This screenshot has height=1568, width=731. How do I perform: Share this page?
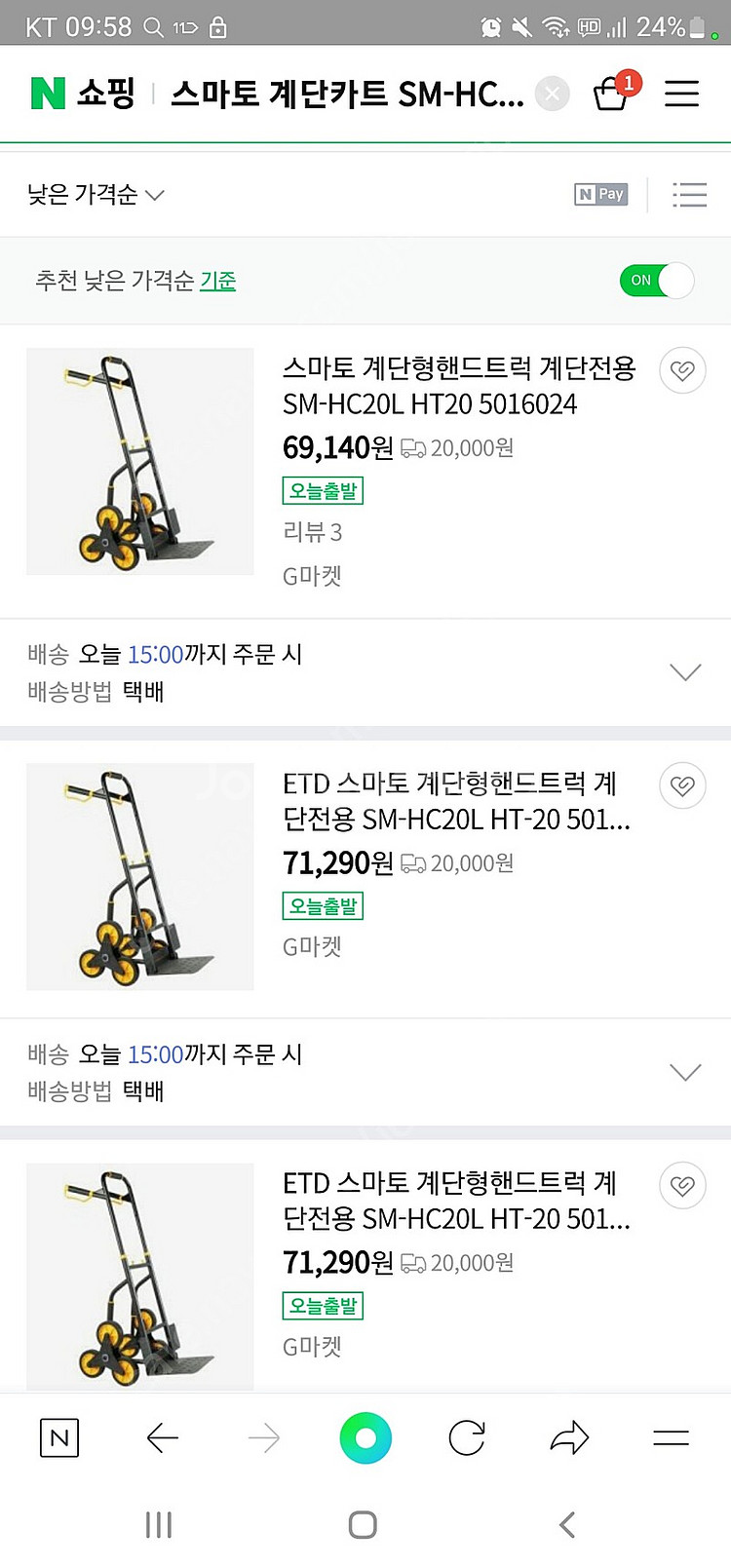click(x=569, y=1437)
